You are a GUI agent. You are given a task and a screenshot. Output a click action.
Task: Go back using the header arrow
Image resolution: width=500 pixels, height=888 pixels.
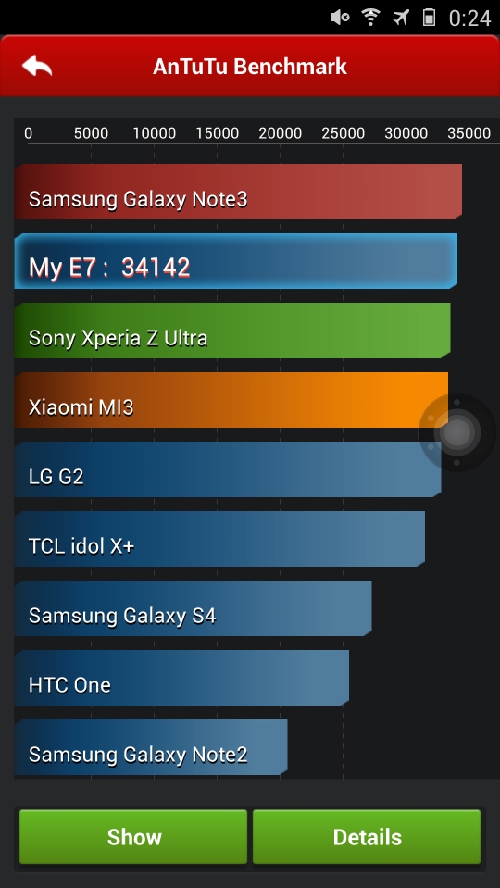click(37, 66)
